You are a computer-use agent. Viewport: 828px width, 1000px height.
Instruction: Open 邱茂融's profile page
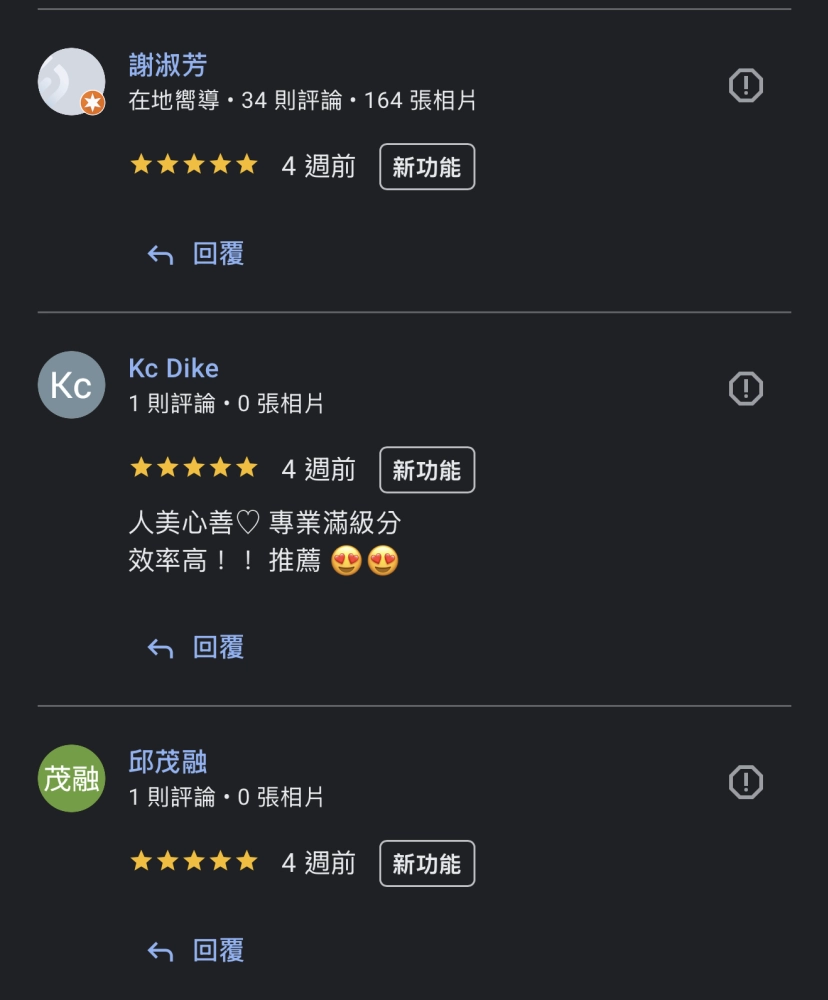pyautogui.click(x=168, y=762)
